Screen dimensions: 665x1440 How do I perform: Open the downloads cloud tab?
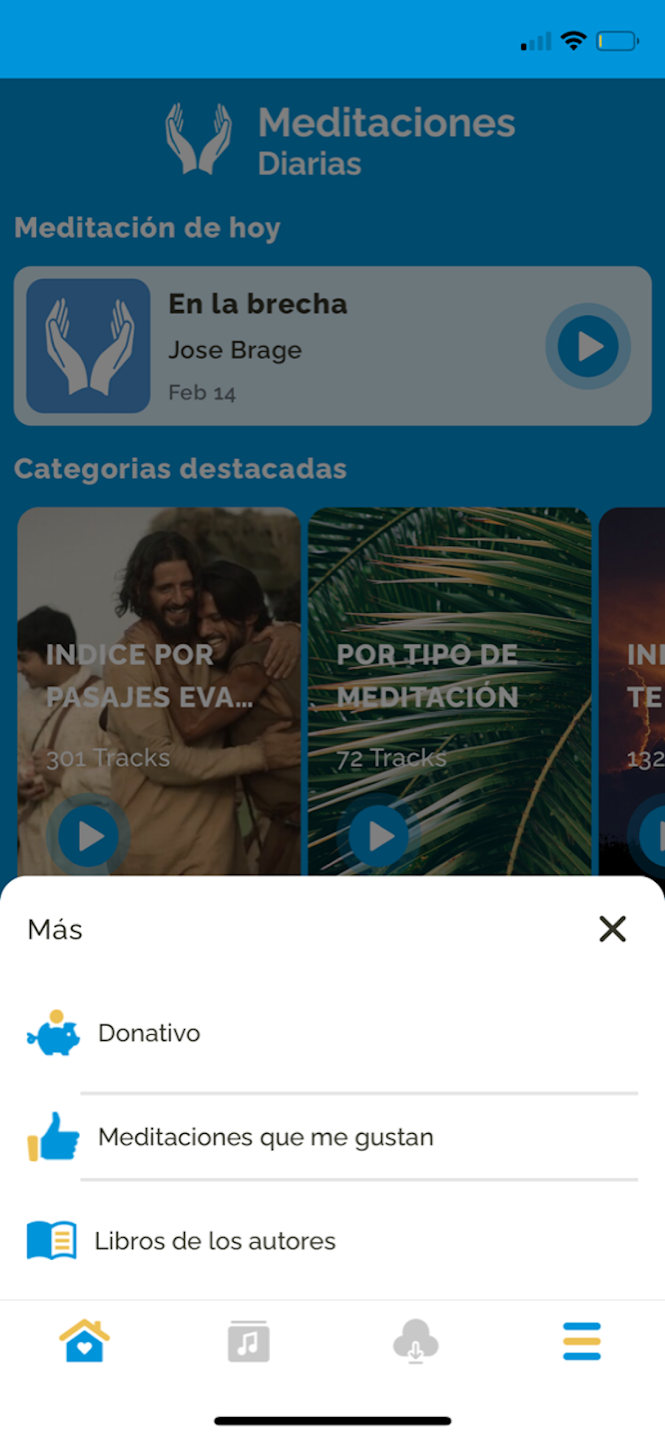tap(416, 1341)
